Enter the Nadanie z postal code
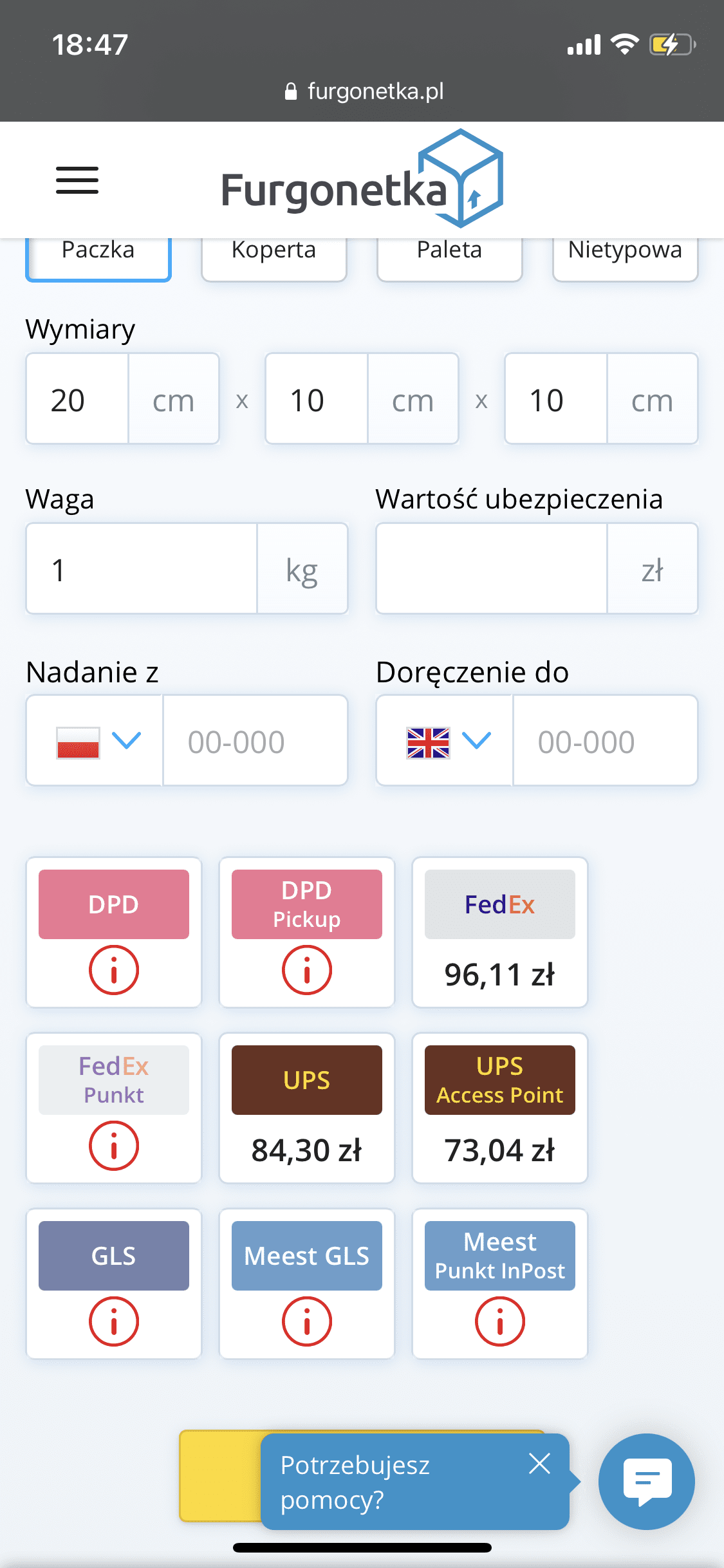Viewport: 724px width, 1568px height. [x=255, y=741]
